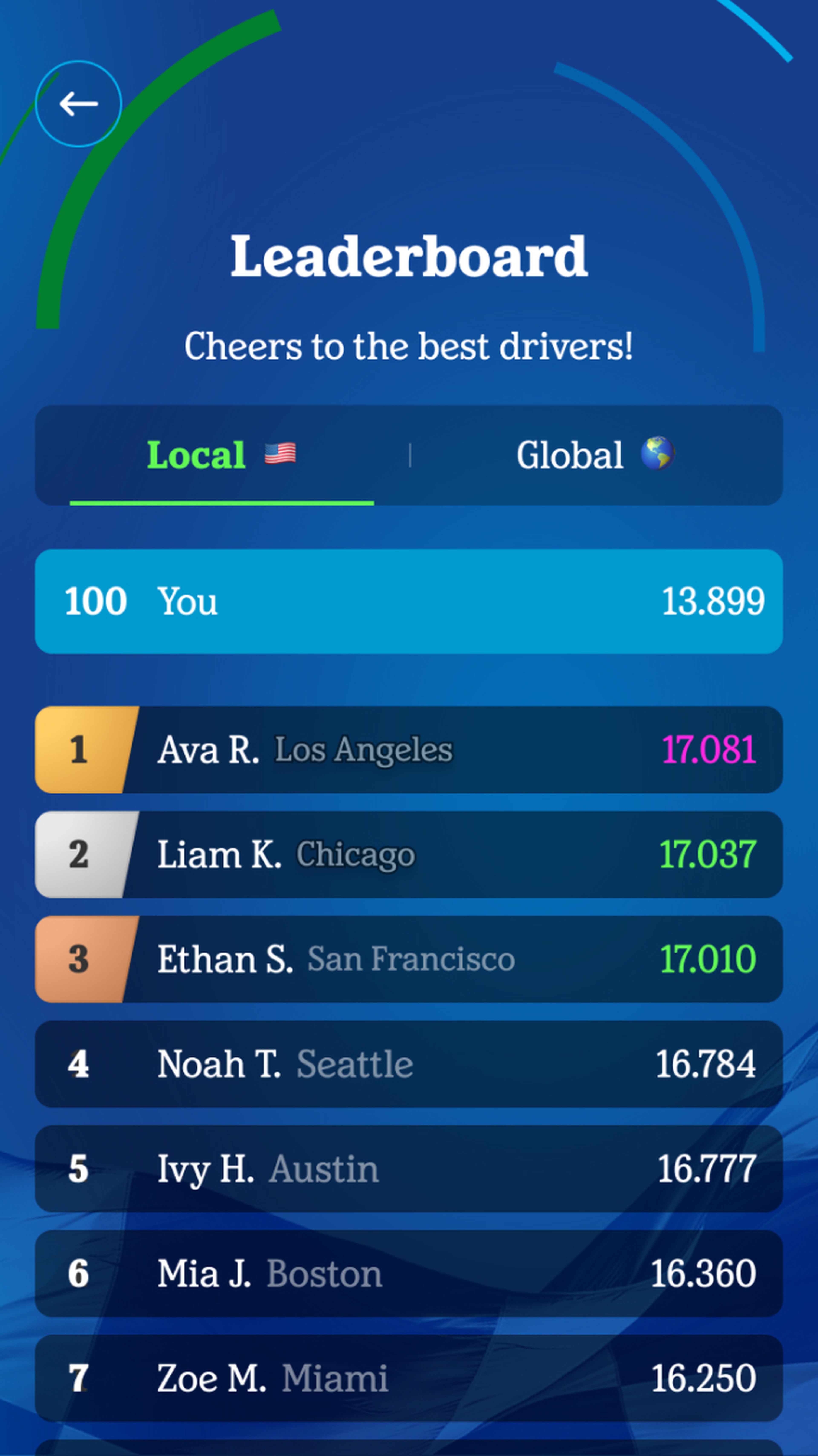
Task: Go back using the arrow button
Action: pos(79,104)
